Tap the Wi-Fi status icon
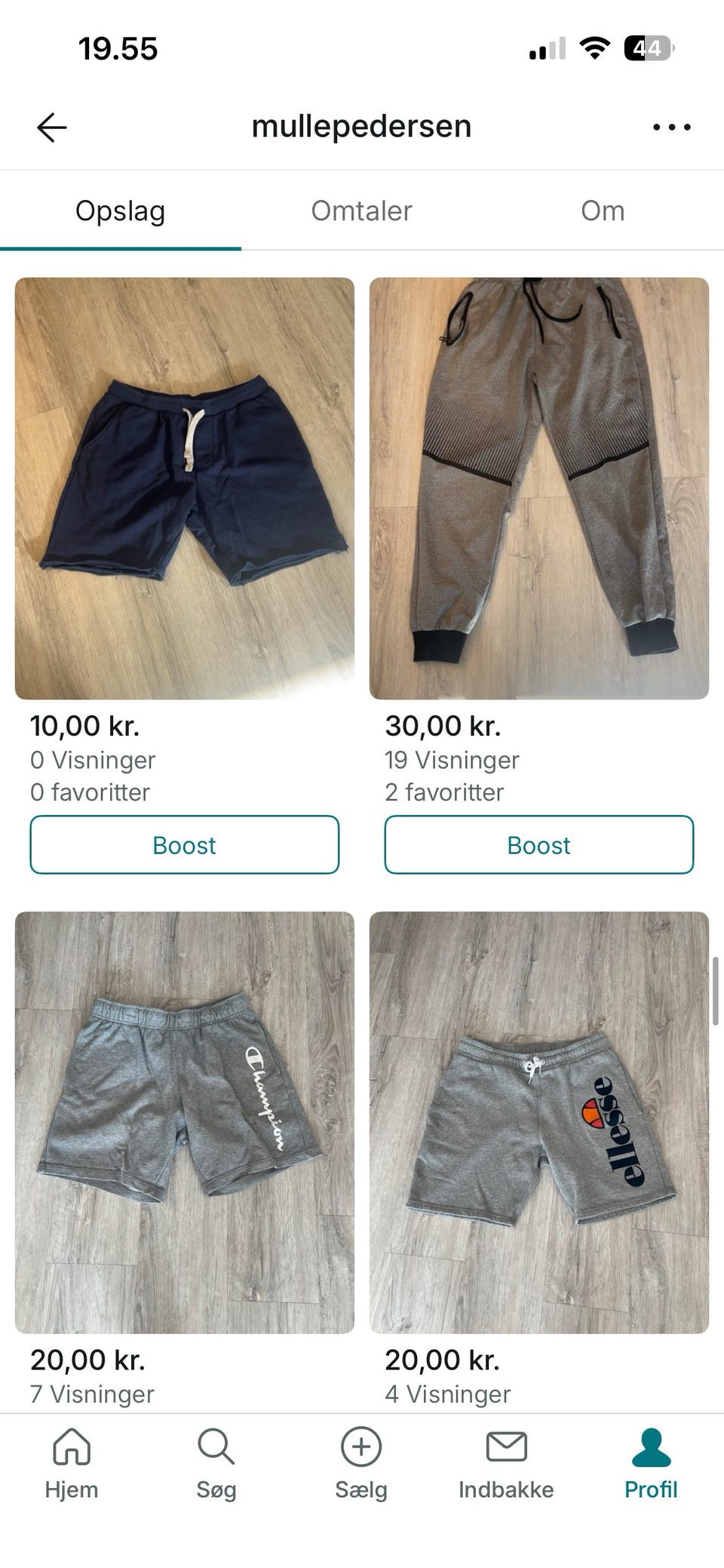 (595, 48)
